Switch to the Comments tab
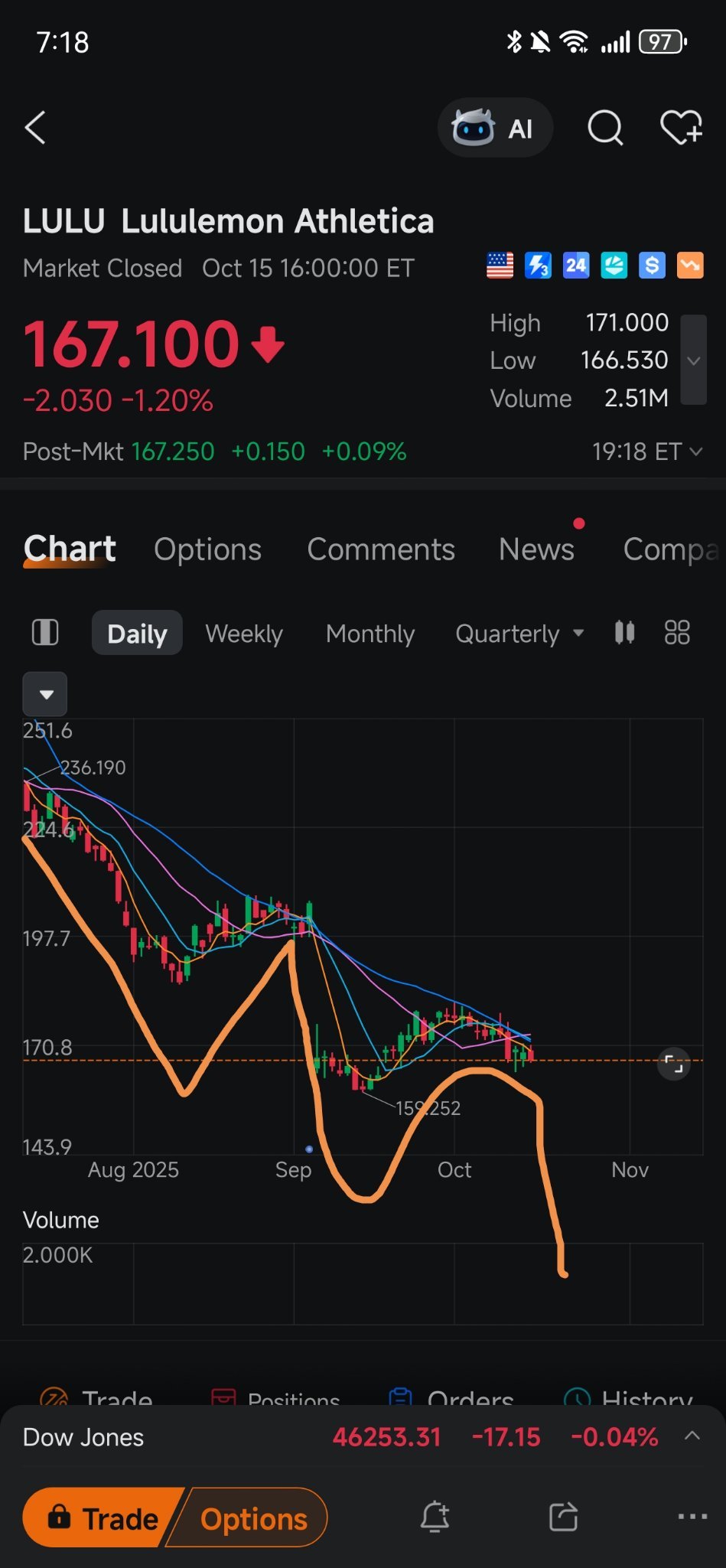 point(380,549)
